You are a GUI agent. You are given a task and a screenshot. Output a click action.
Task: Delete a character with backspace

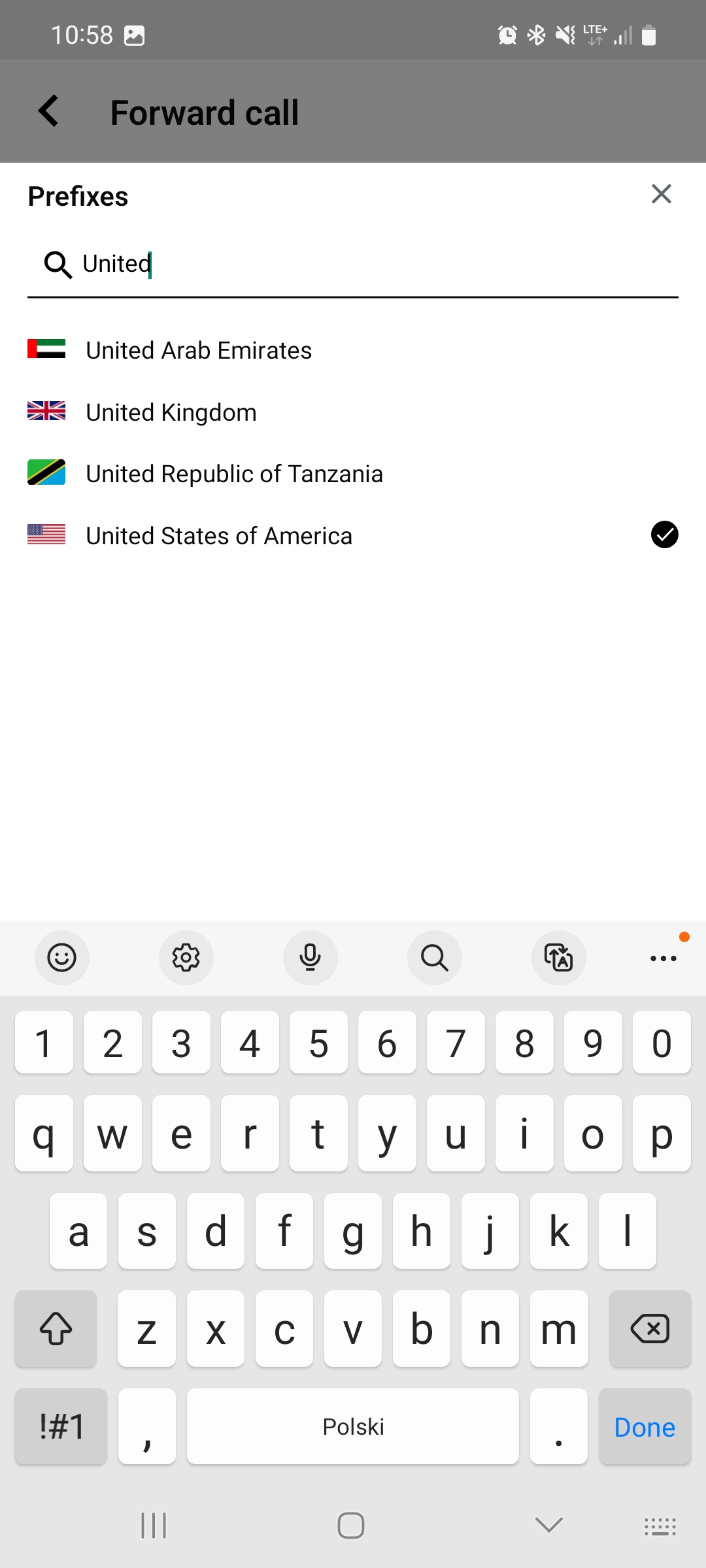point(650,1329)
